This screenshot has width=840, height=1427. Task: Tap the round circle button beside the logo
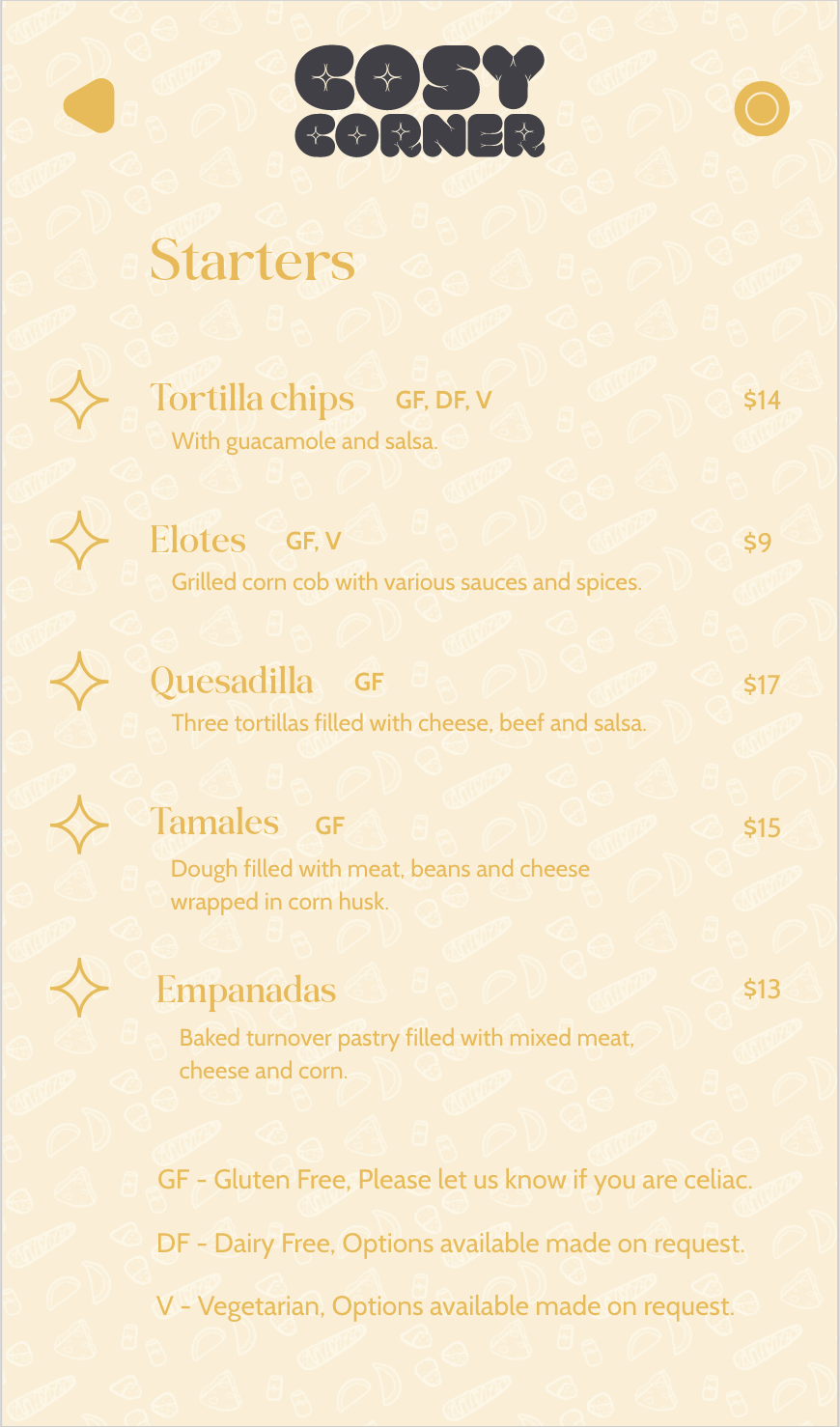point(762,108)
